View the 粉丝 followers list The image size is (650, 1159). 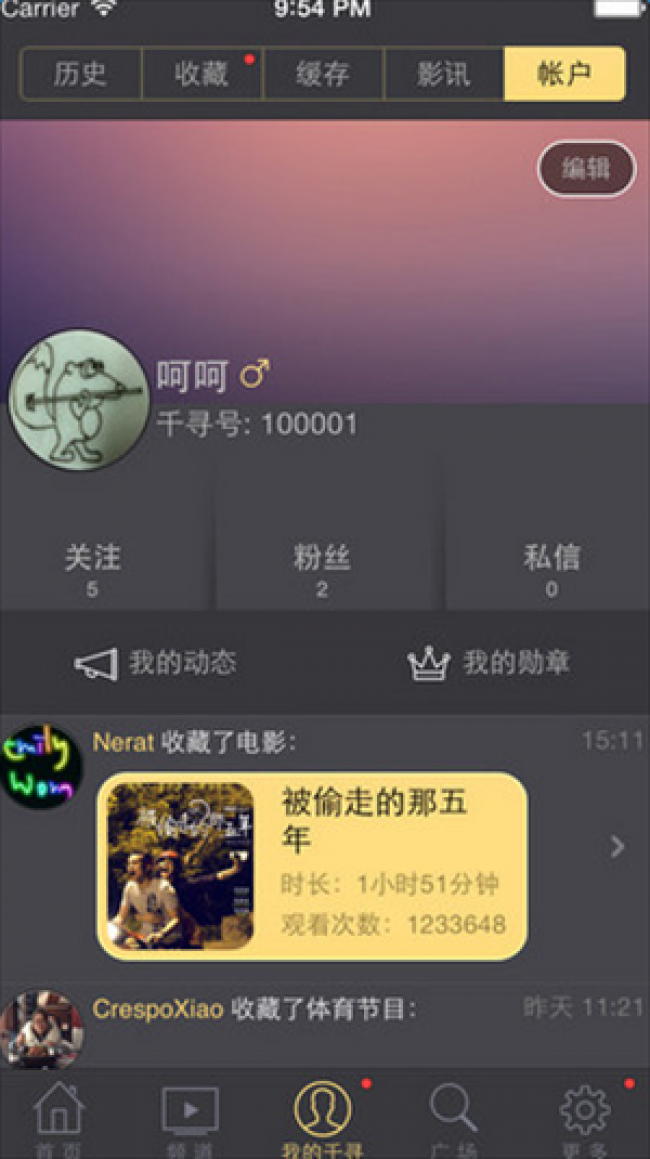click(x=322, y=568)
